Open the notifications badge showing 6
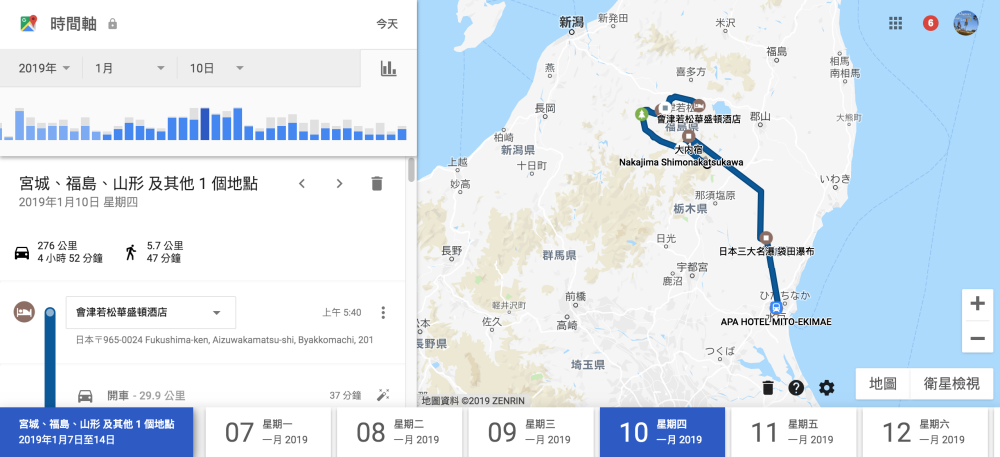The image size is (1000, 457). click(930, 23)
